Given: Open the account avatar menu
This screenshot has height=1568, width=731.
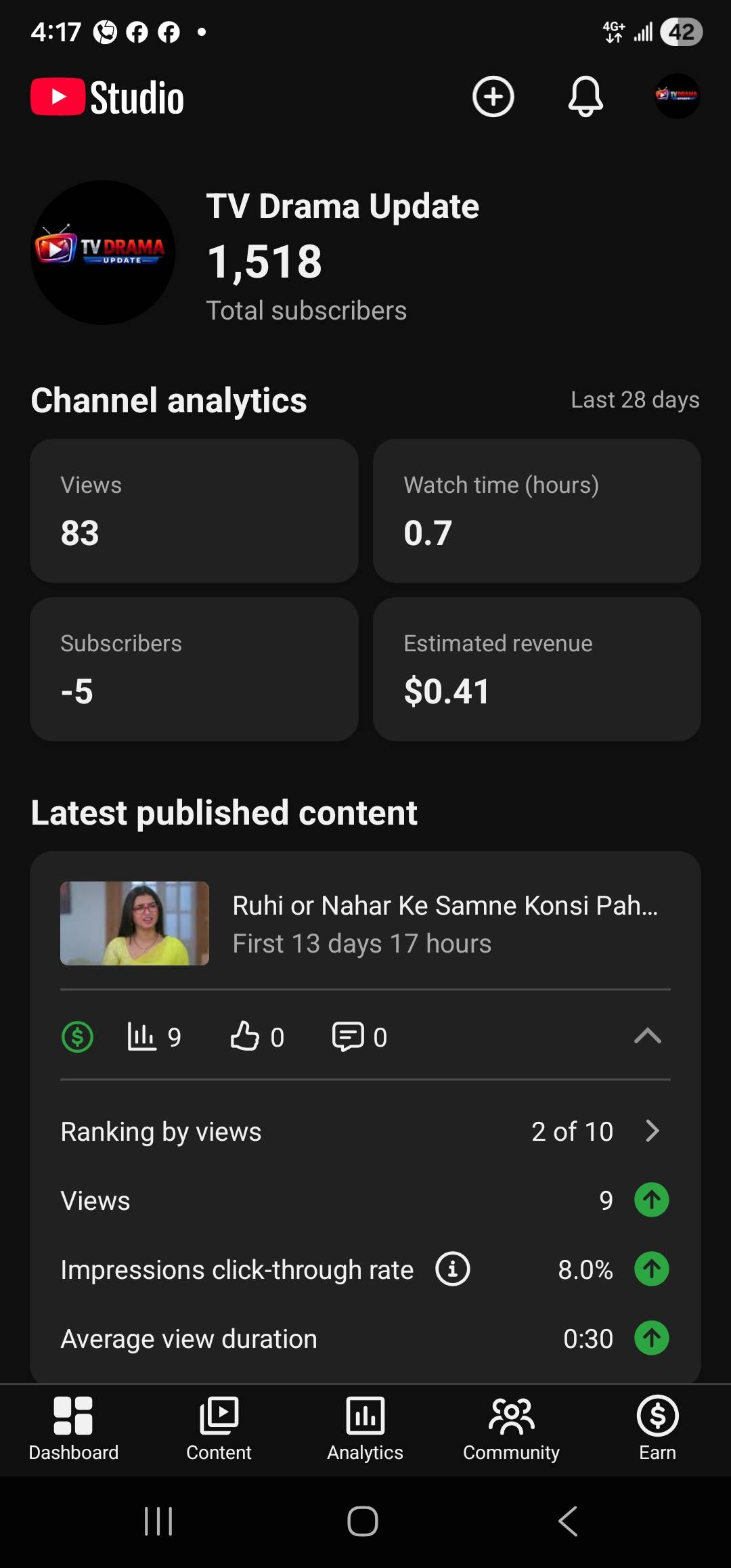Looking at the screenshot, I should coord(677,96).
